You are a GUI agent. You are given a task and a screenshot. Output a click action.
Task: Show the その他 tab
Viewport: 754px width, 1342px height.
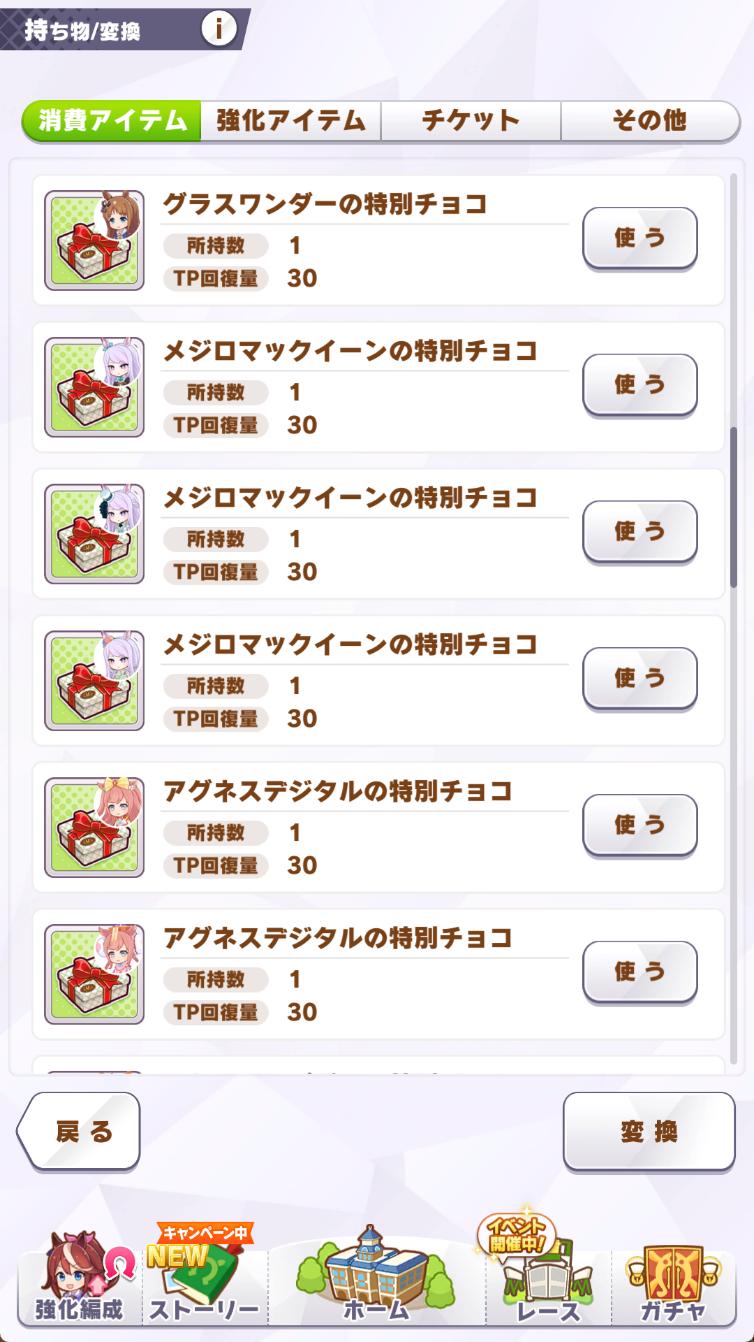pyautogui.click(x=649, y=121)
